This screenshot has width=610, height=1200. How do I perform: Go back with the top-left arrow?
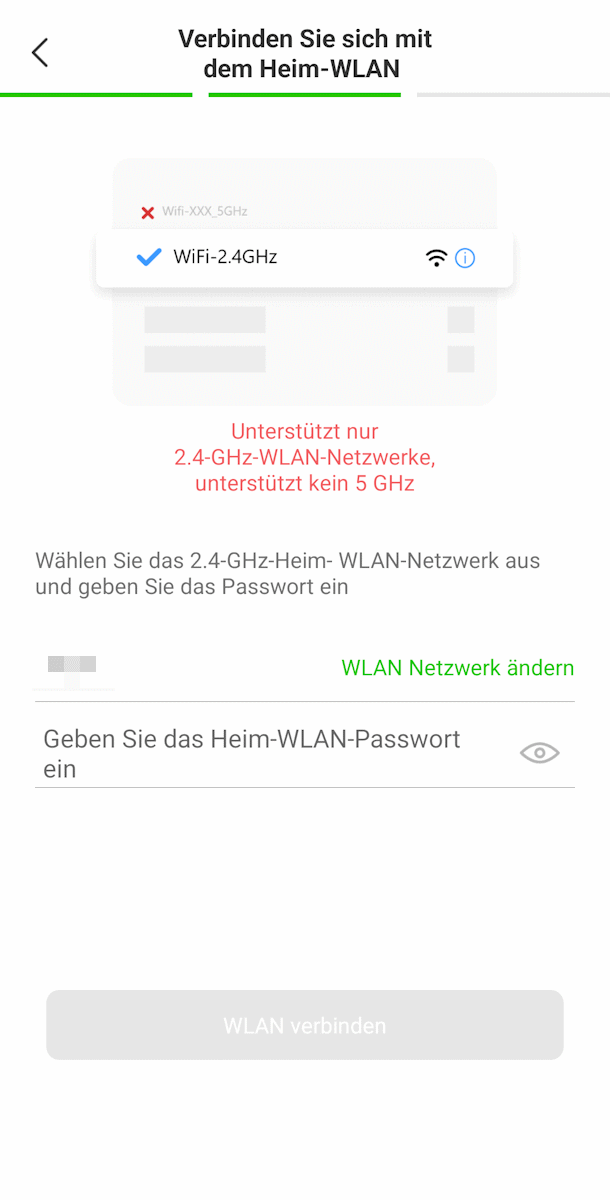click(x=40, y=53)
